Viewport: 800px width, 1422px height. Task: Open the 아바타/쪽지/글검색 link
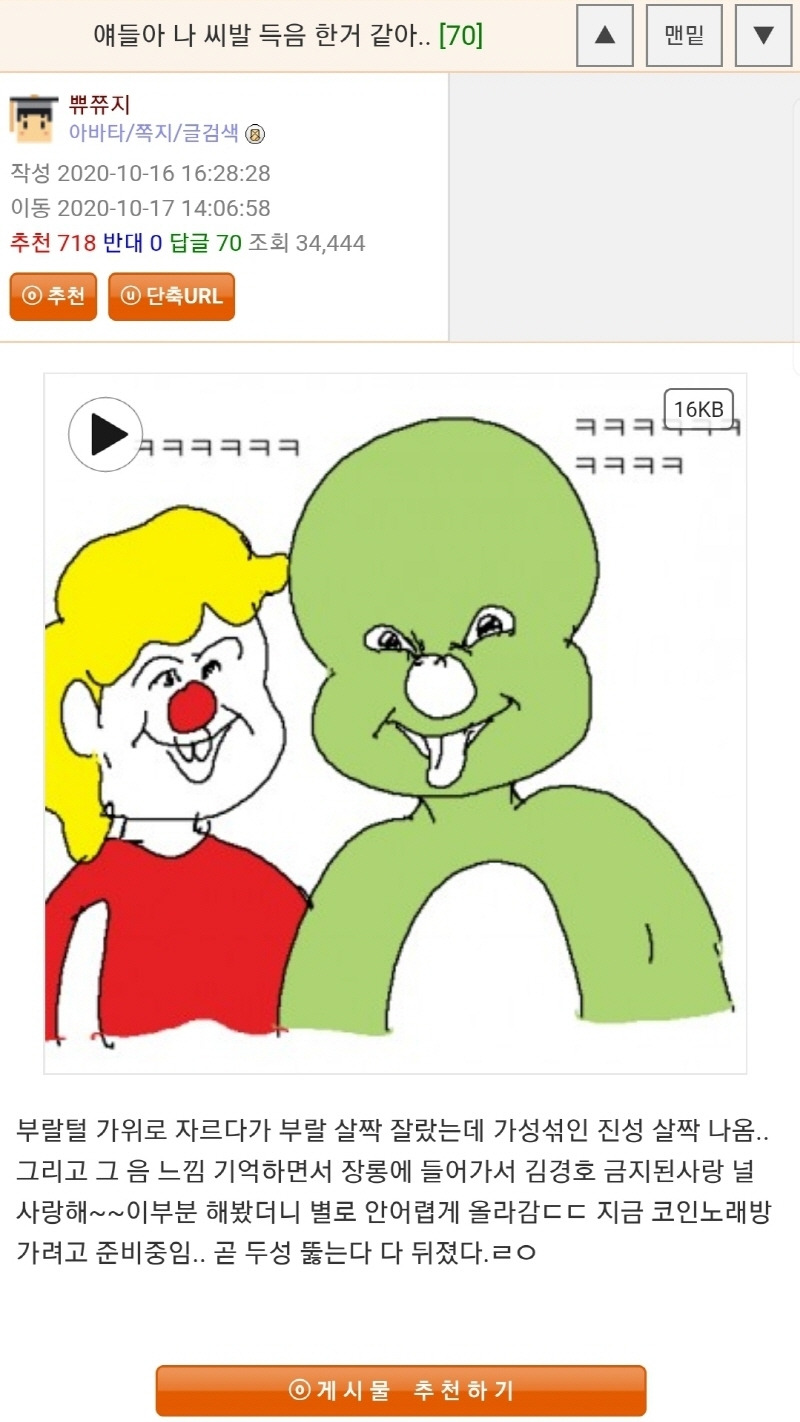click(155, 133)
